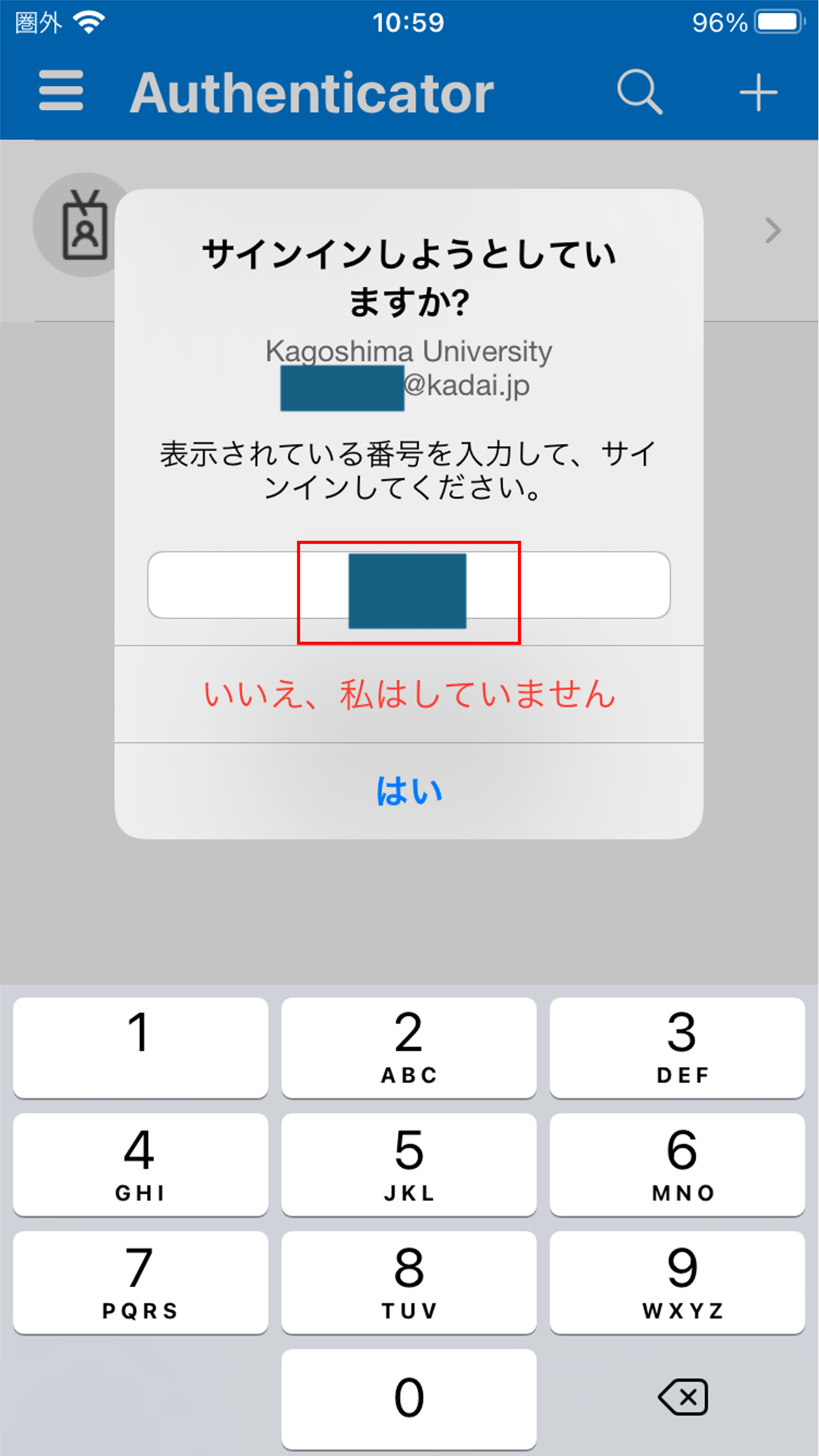Enter digit 2 on keypad

(x=409, y=1047)
